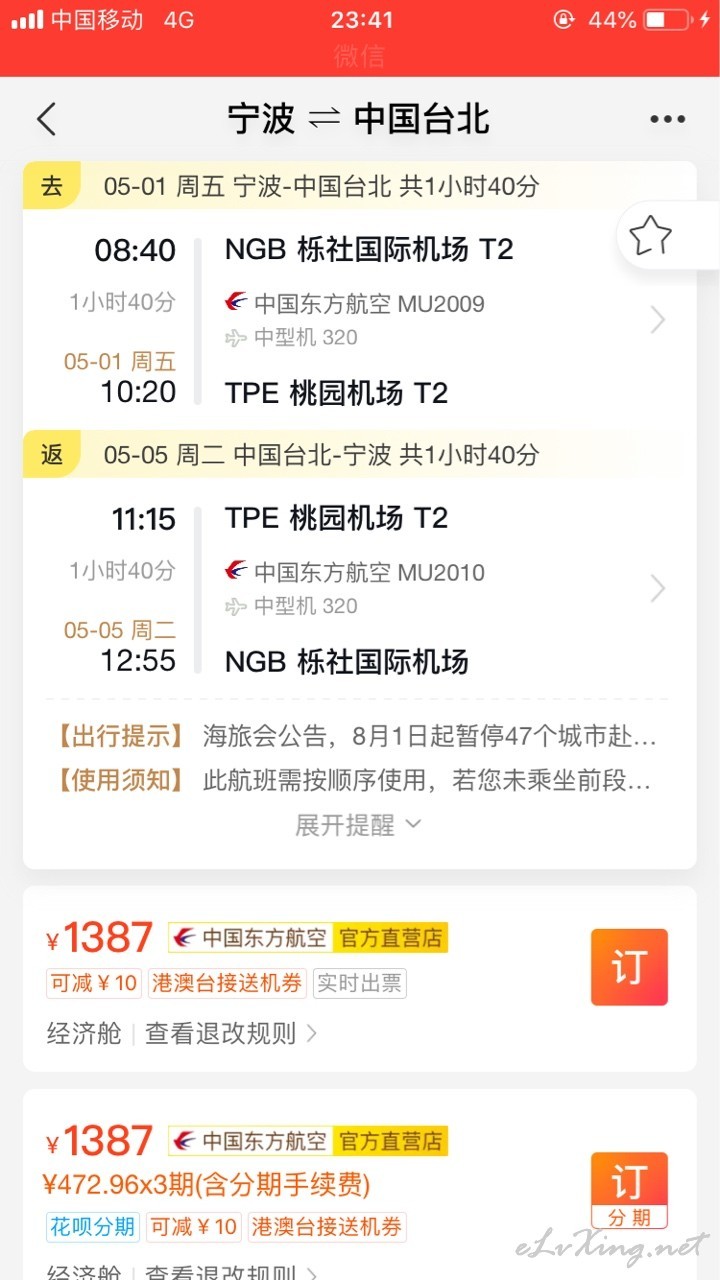Expand the reminders with 展开提醒
720x1280 pixels.
tap(359, 825)
